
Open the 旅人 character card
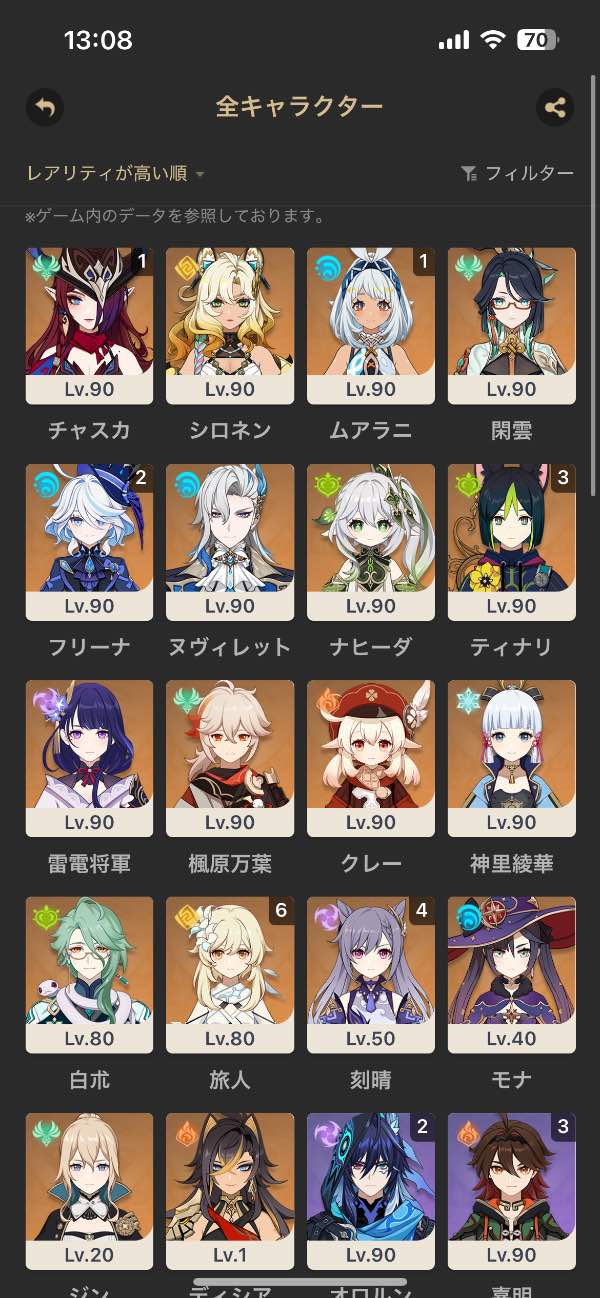click(x=230, y=973)
